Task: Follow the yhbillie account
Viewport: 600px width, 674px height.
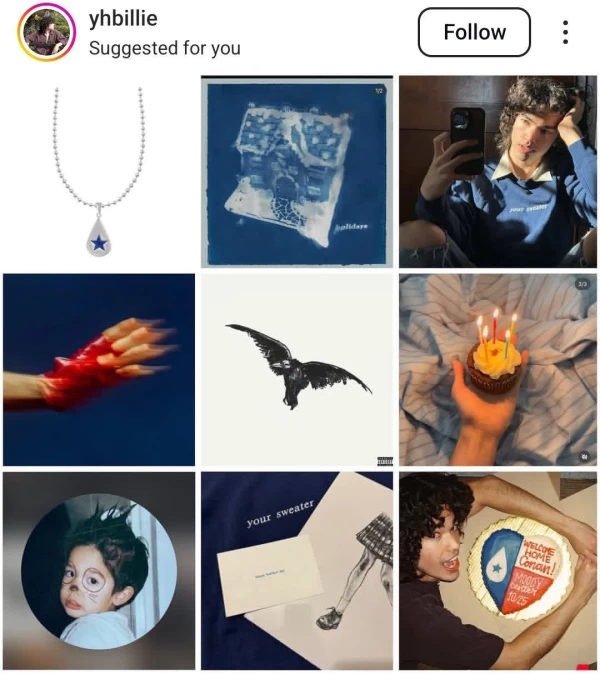Action: click(474, 32)
